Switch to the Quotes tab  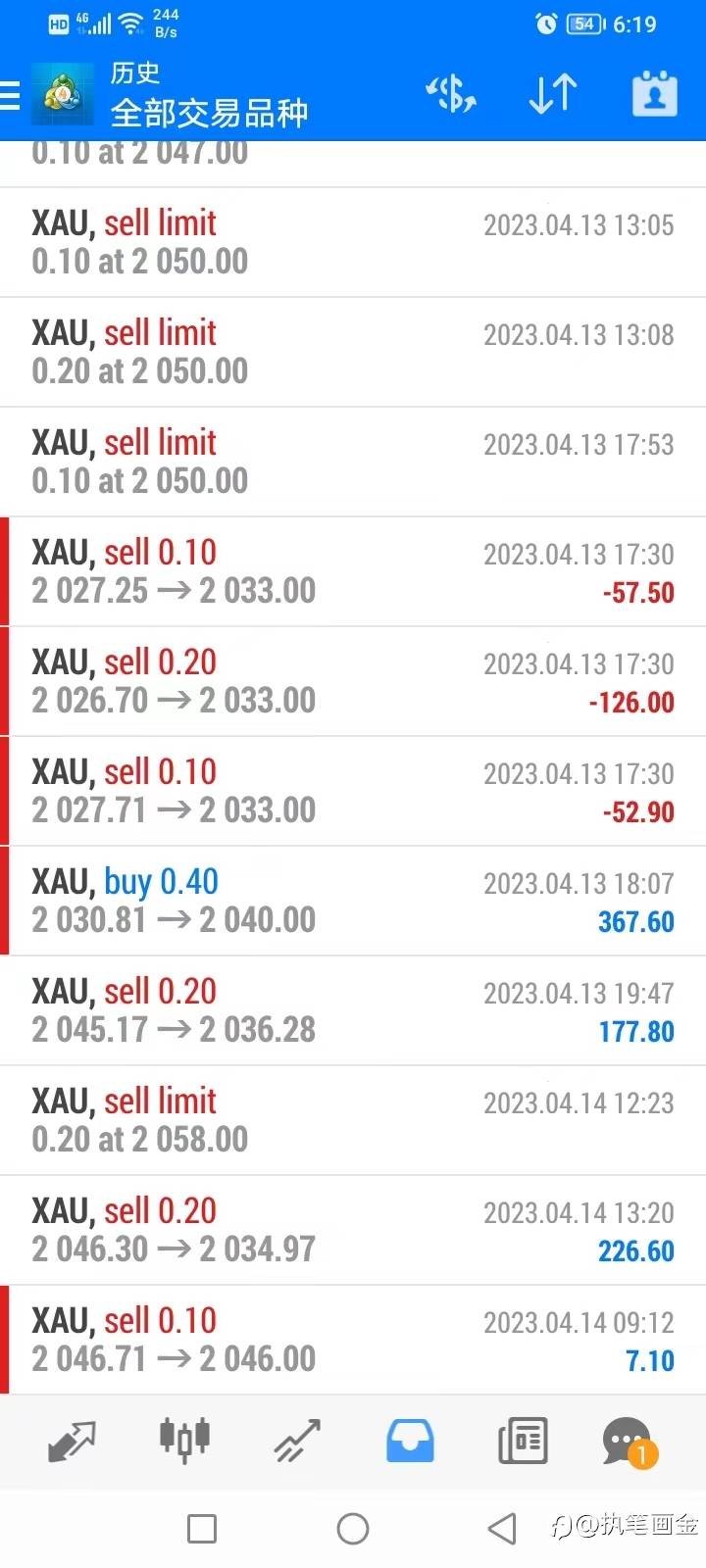[72, 1441]
